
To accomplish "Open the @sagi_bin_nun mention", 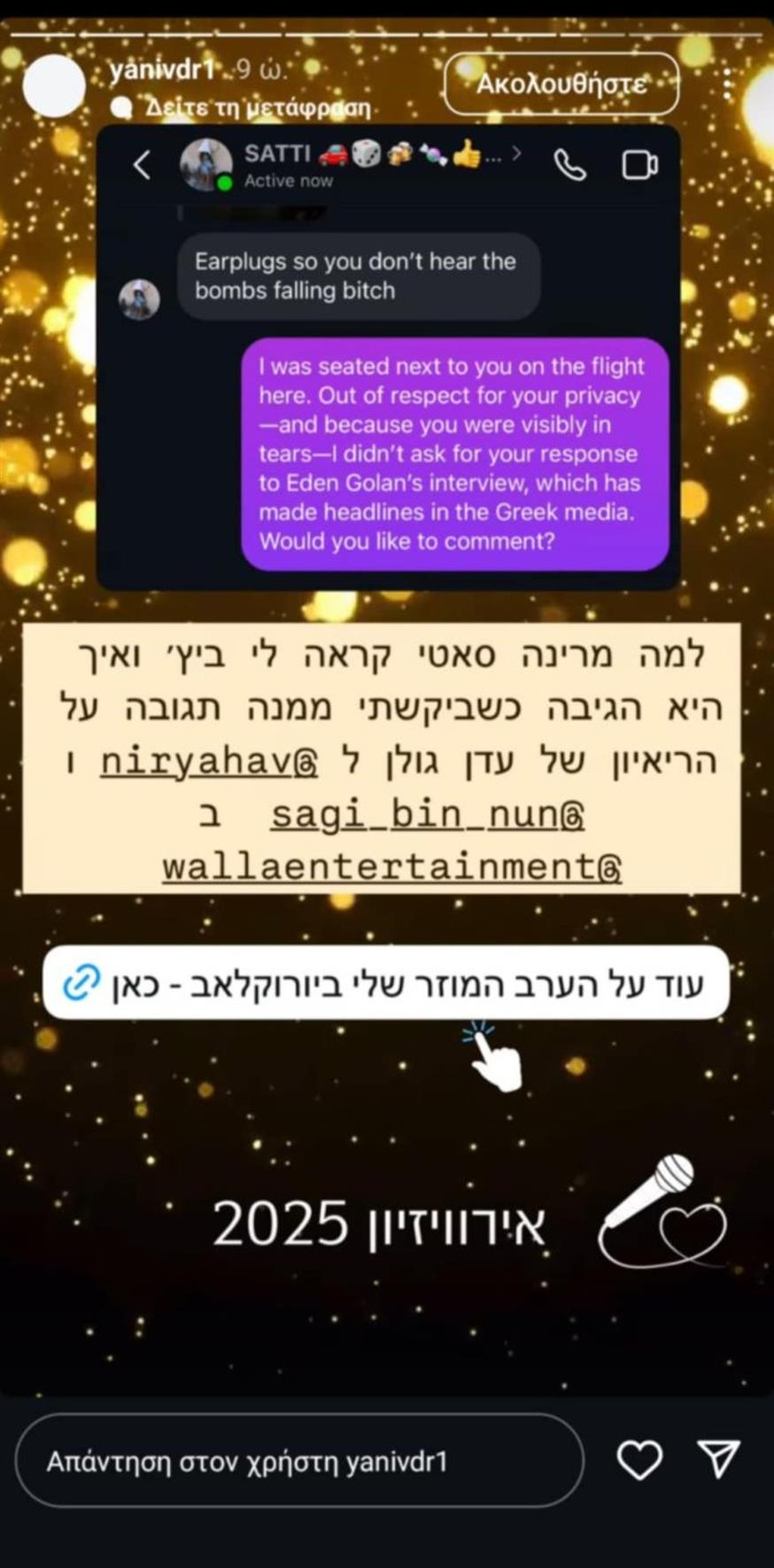I will click(x=427, y=815).
